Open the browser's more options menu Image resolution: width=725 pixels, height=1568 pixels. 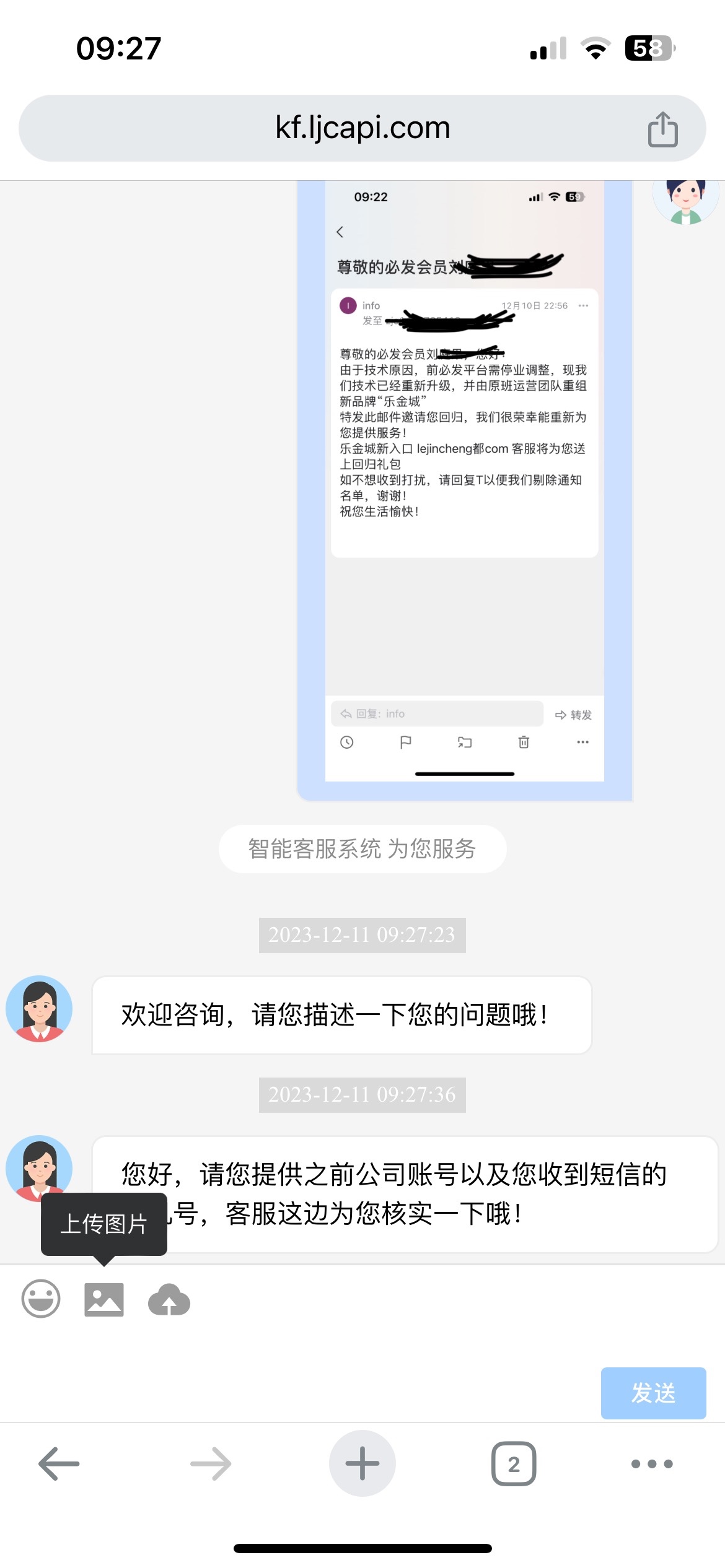(x=652, y=1464)
